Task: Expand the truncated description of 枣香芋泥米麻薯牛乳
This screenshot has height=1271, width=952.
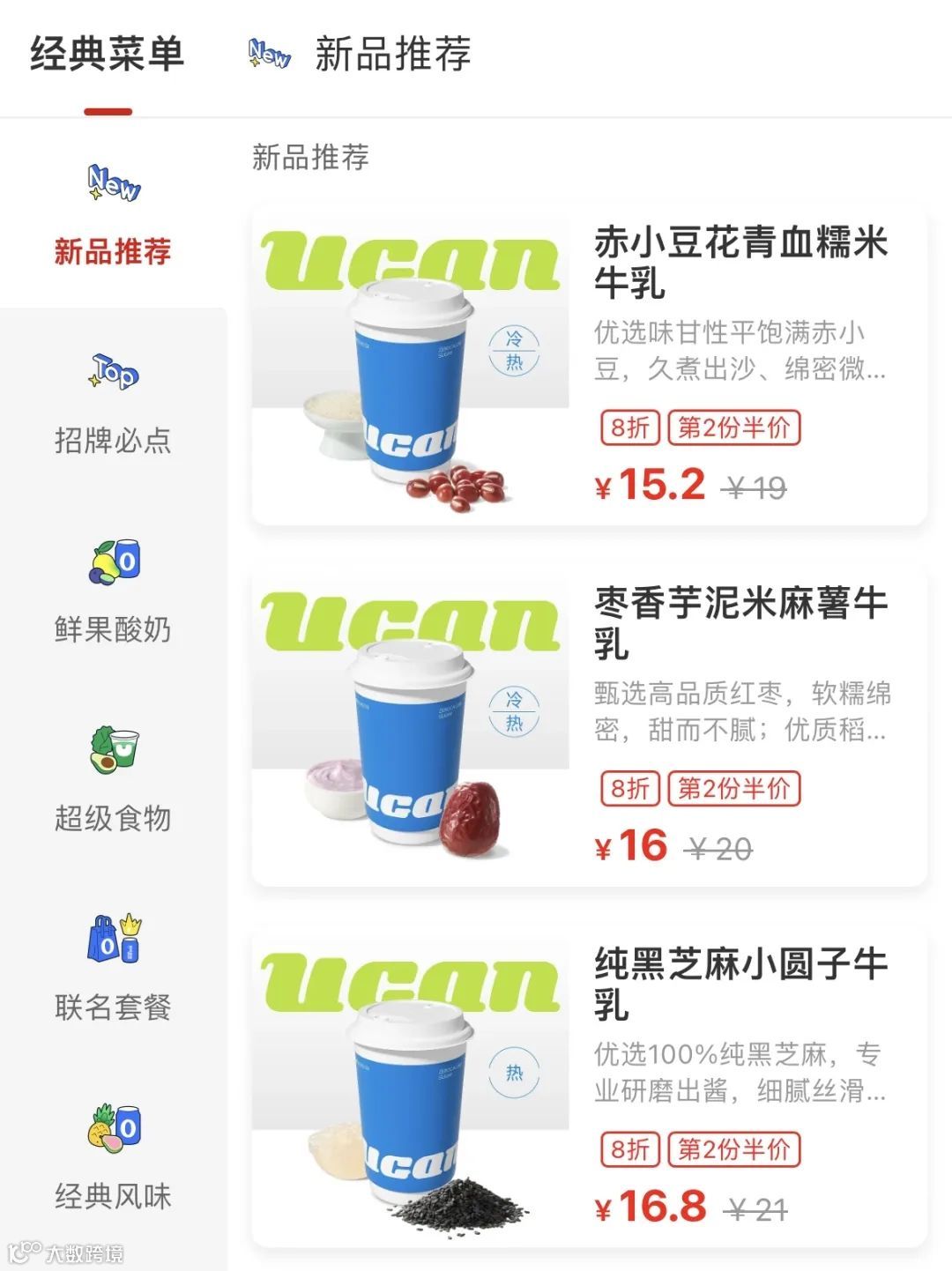Action: tap(740, 716)
